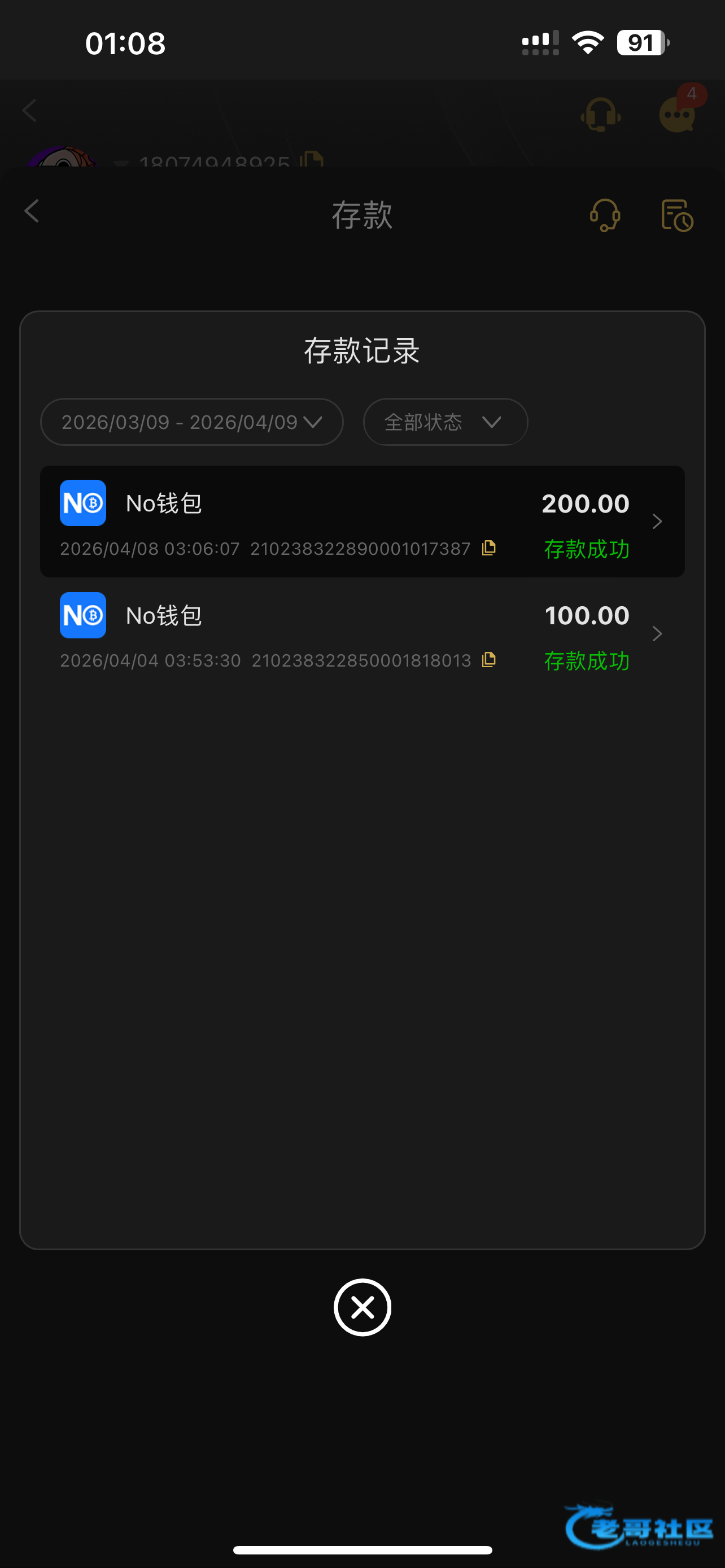Open the 200.00 No钱包 deposit record
Image resolution: width=725 pixels, height=1568 pixels.
[x=362, y=521]
